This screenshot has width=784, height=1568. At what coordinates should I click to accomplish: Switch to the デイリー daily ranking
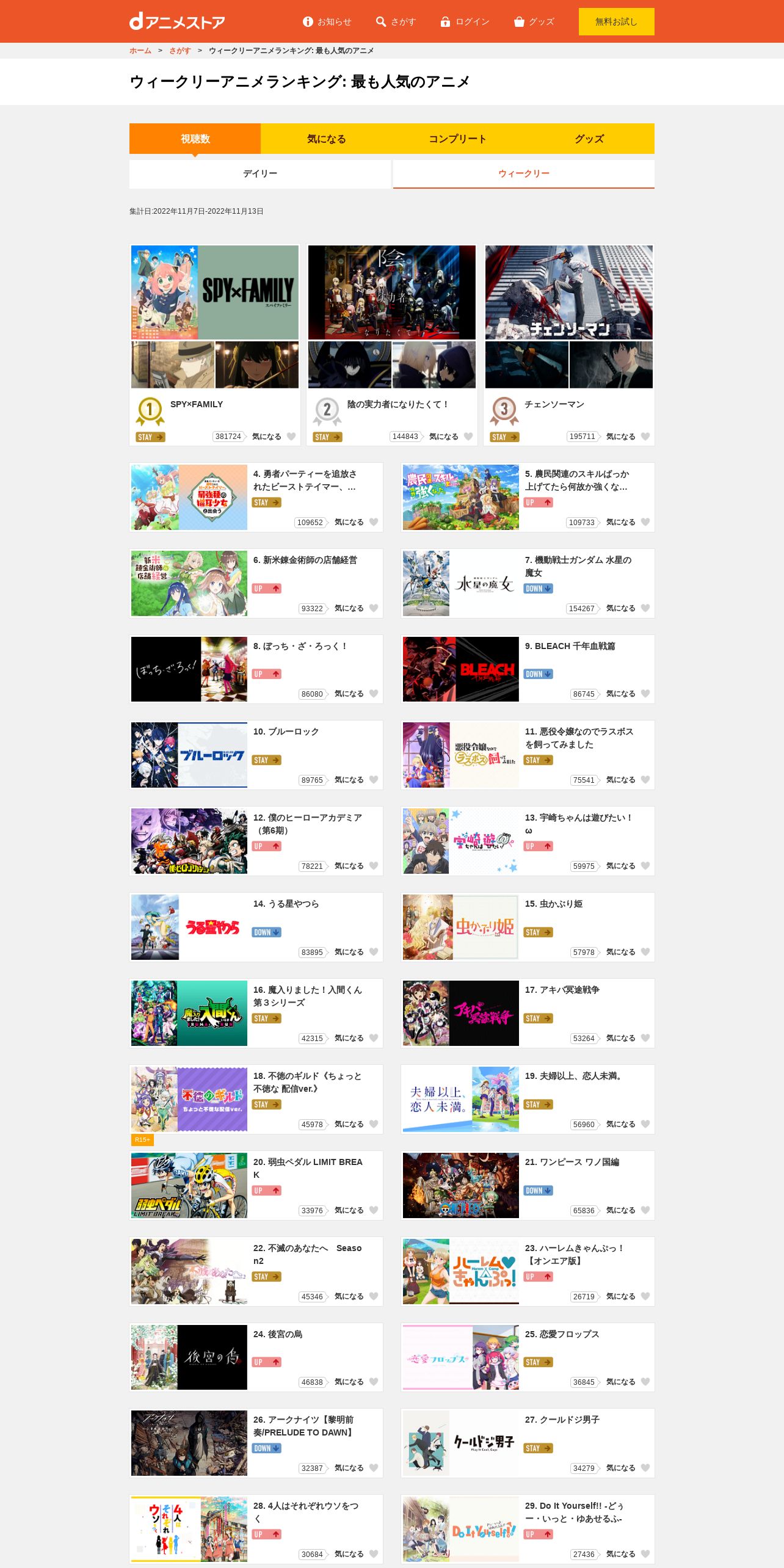[260, 174]
